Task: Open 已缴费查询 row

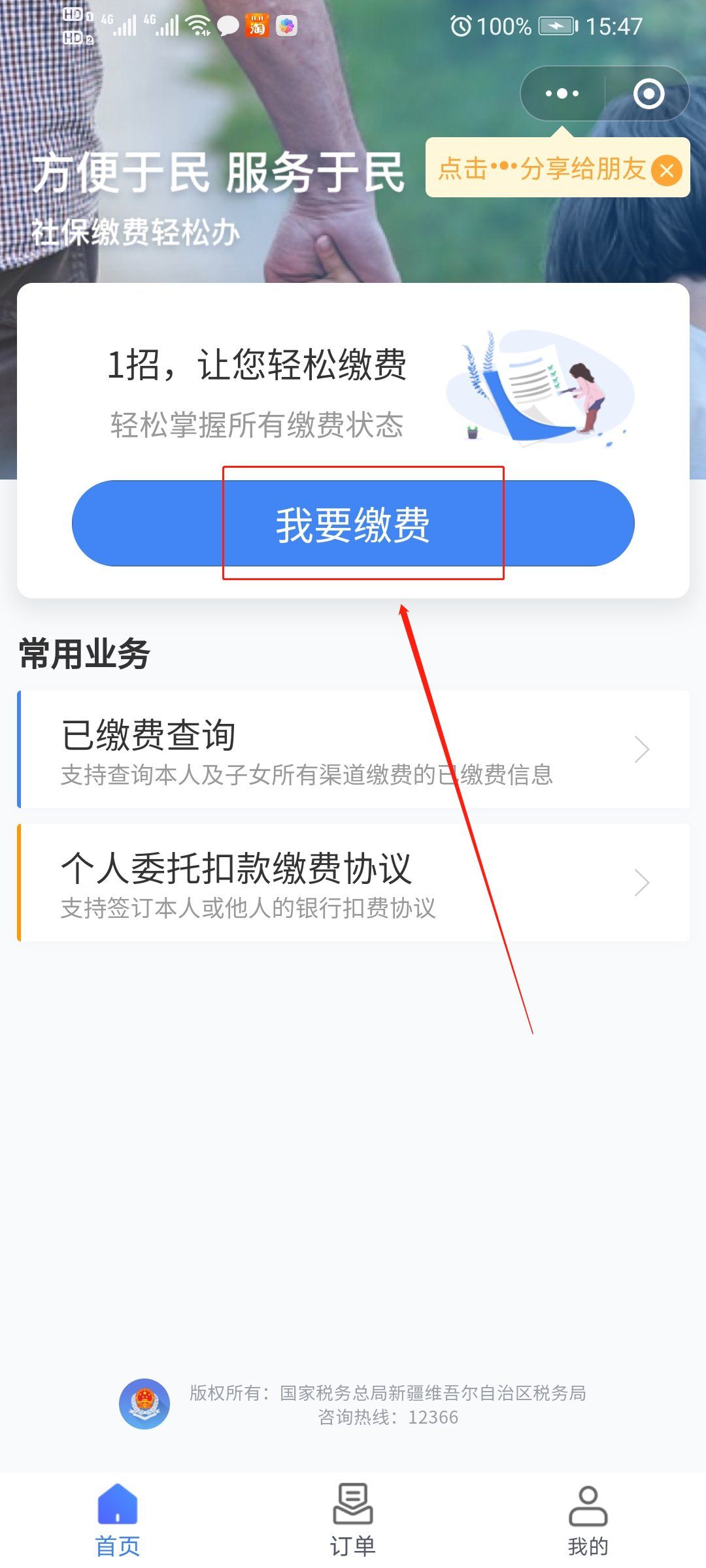Action: coord(353,749)
